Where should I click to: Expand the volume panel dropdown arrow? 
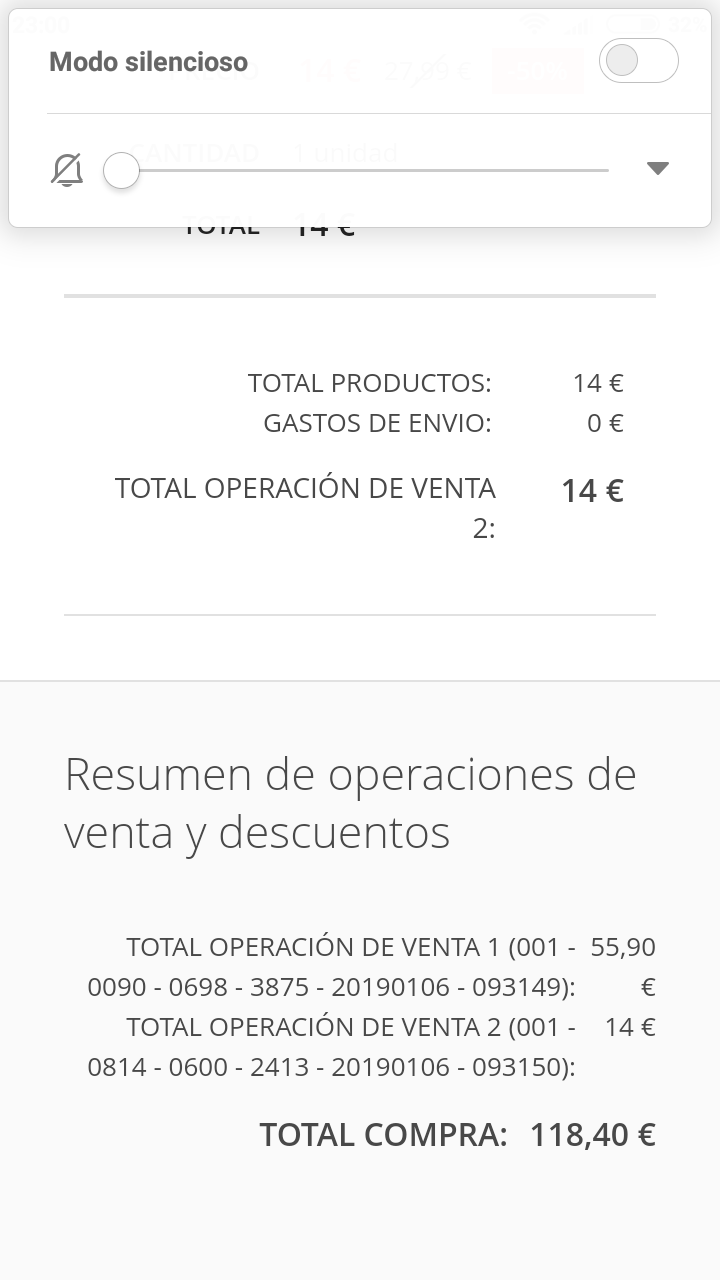coord(657,168)
